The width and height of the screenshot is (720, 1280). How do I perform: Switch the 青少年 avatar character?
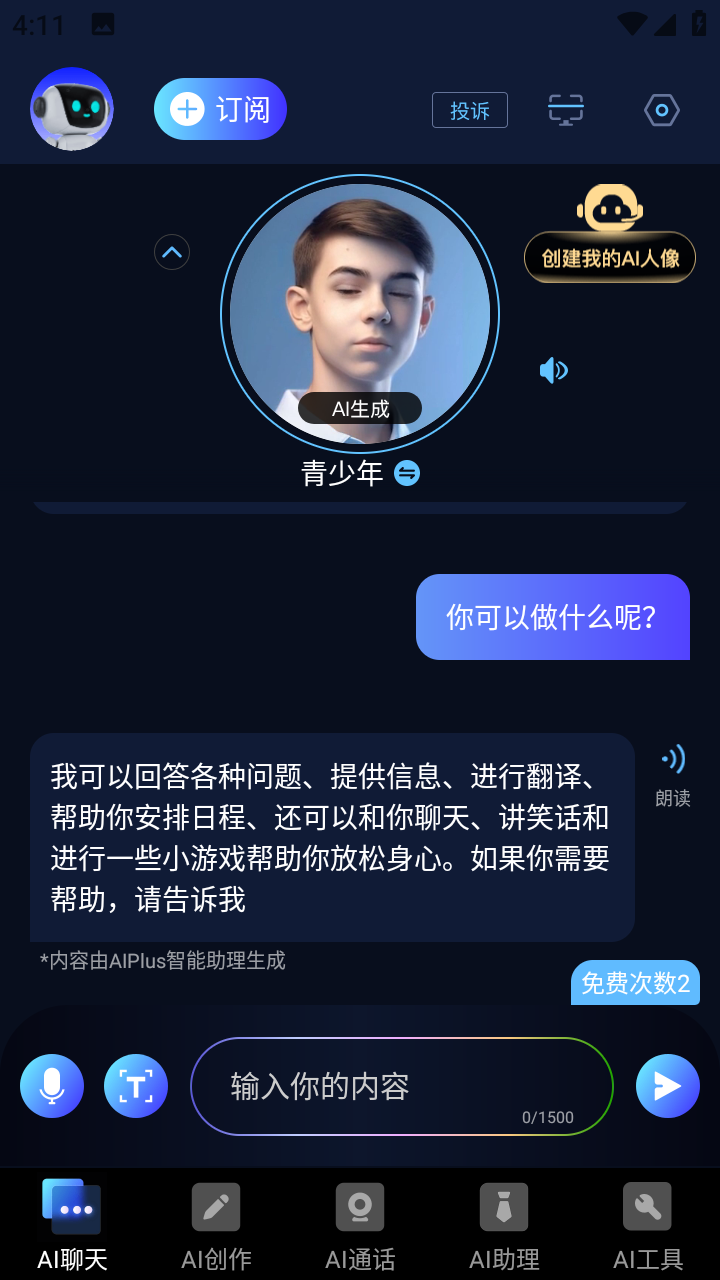point(407,473)
